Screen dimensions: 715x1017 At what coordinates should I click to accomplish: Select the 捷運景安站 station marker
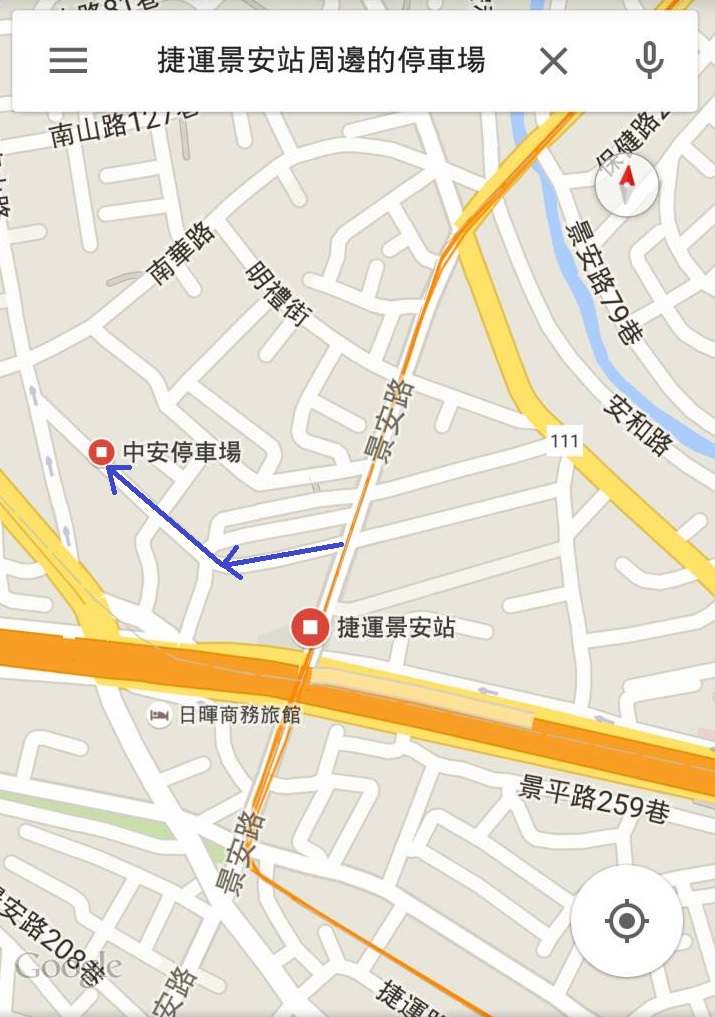310,628
